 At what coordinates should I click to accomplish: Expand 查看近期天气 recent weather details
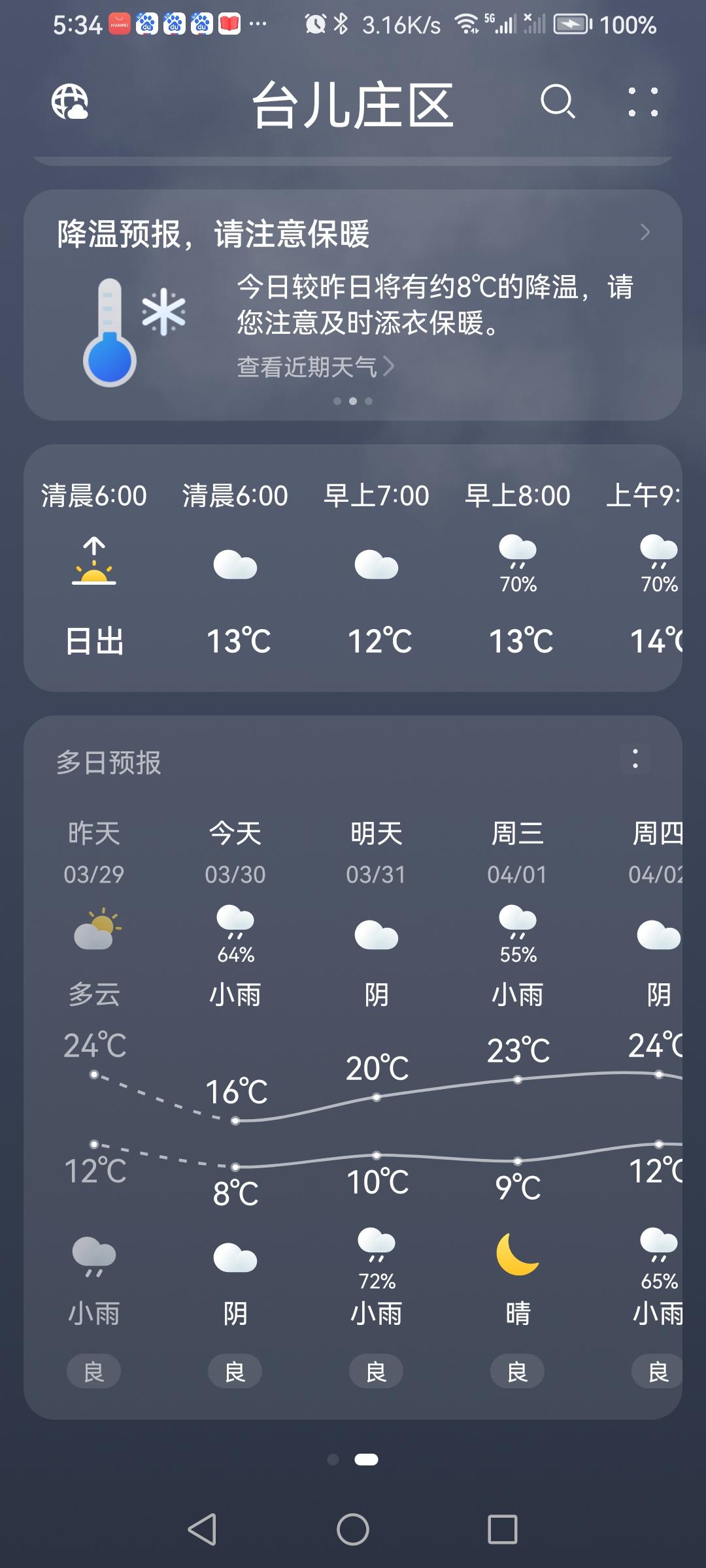pyautogui.click(x=314, y=368)
